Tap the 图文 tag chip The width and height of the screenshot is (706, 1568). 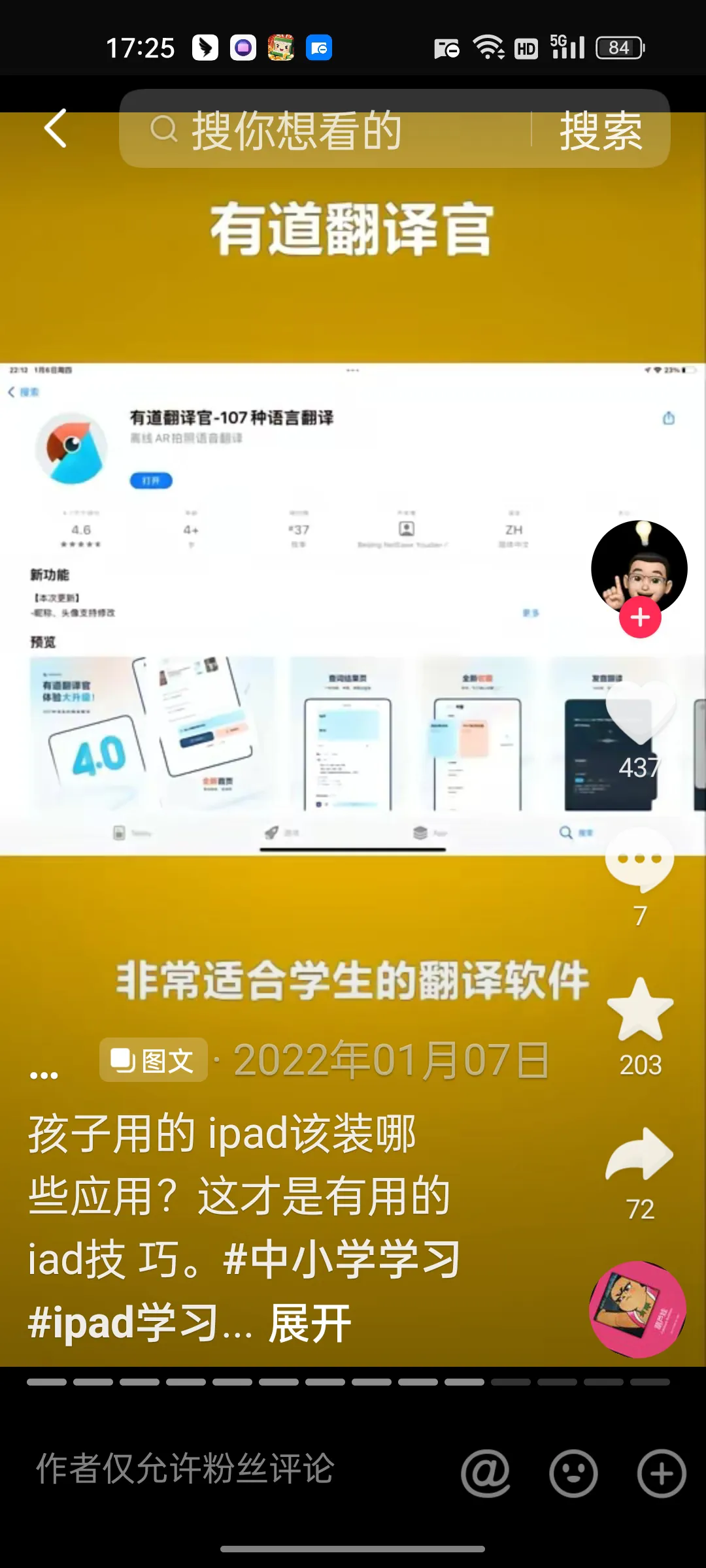point(154,1060)
